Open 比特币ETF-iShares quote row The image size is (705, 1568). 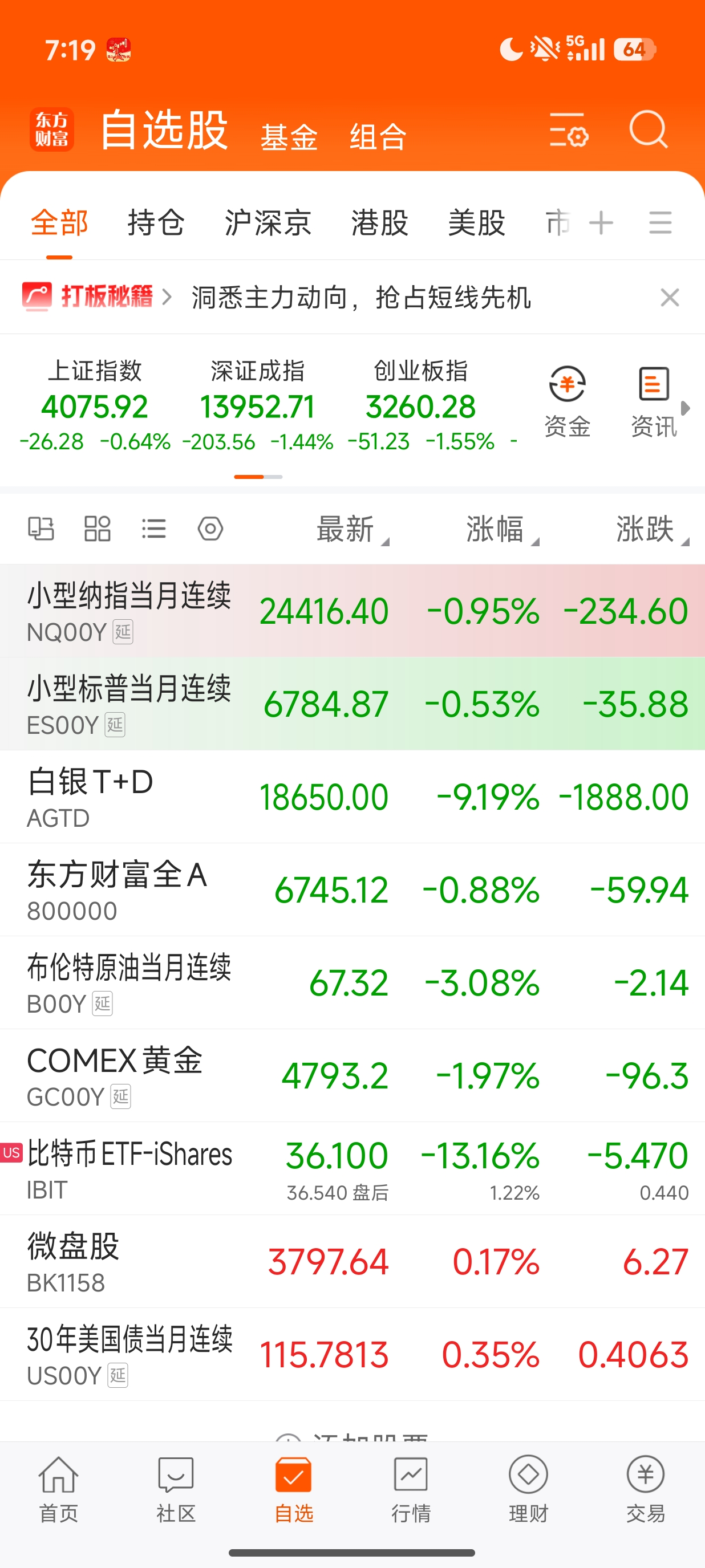click(352, 1168)
